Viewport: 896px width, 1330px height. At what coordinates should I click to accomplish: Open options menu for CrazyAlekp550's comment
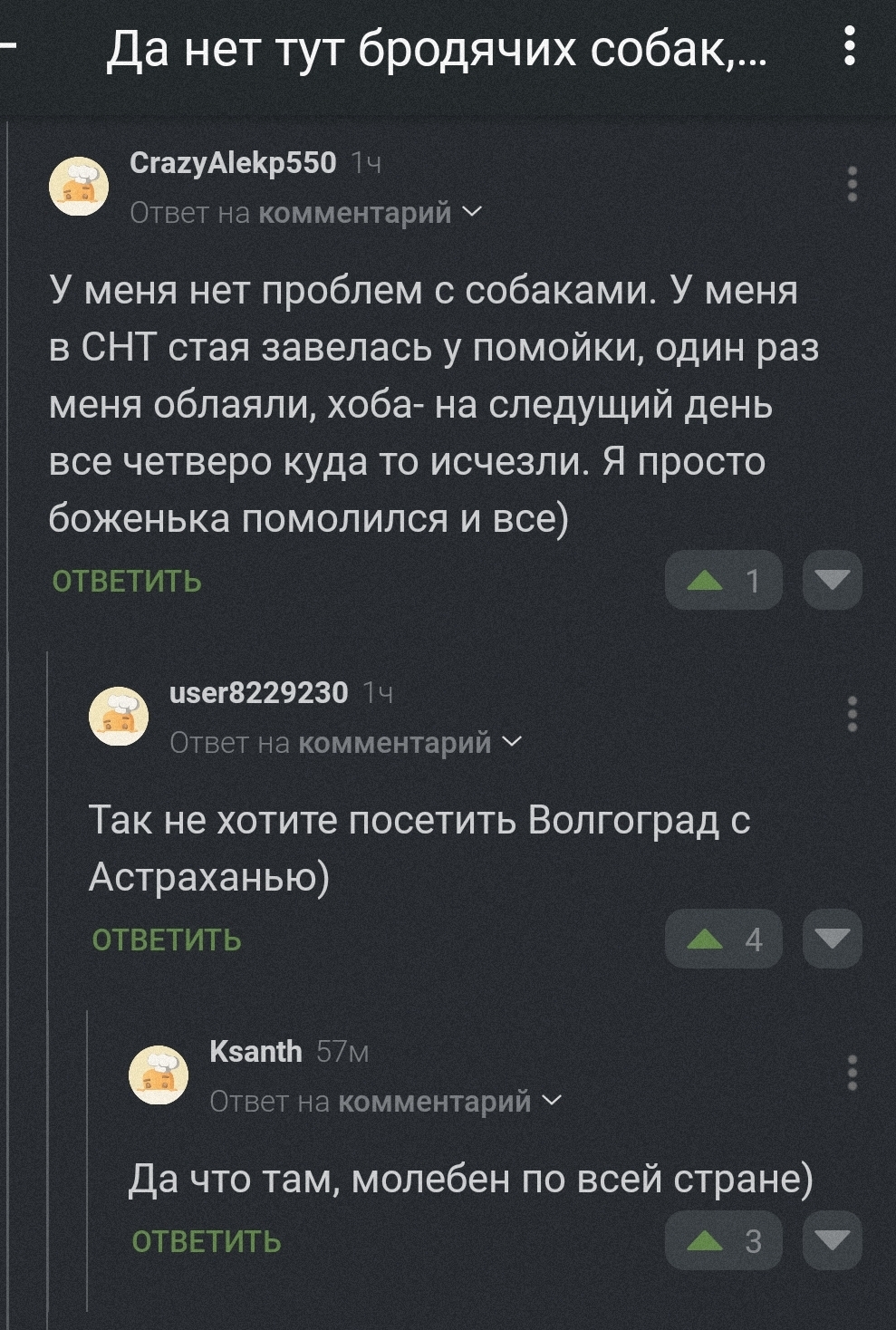click(x=852, y=185)
